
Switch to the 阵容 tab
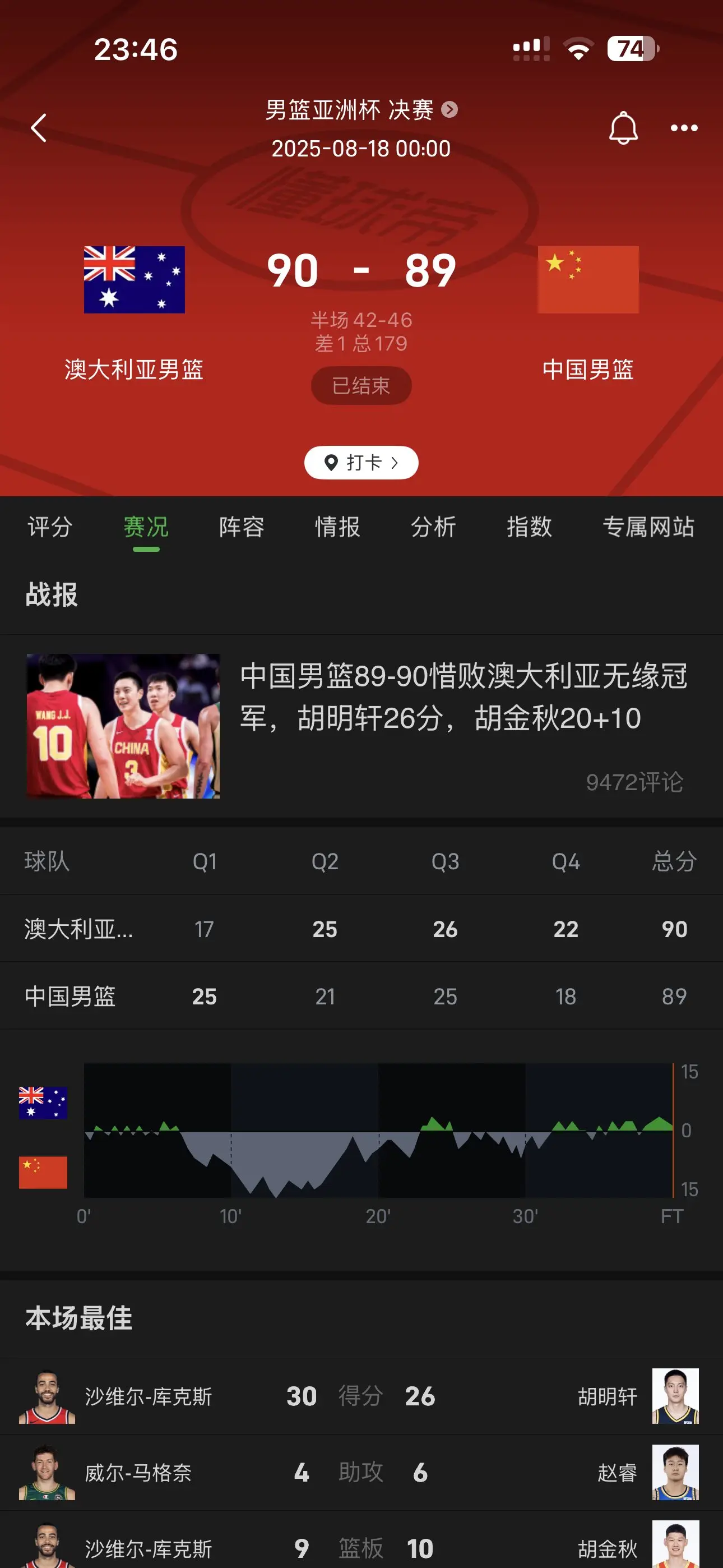click(242, 527)
